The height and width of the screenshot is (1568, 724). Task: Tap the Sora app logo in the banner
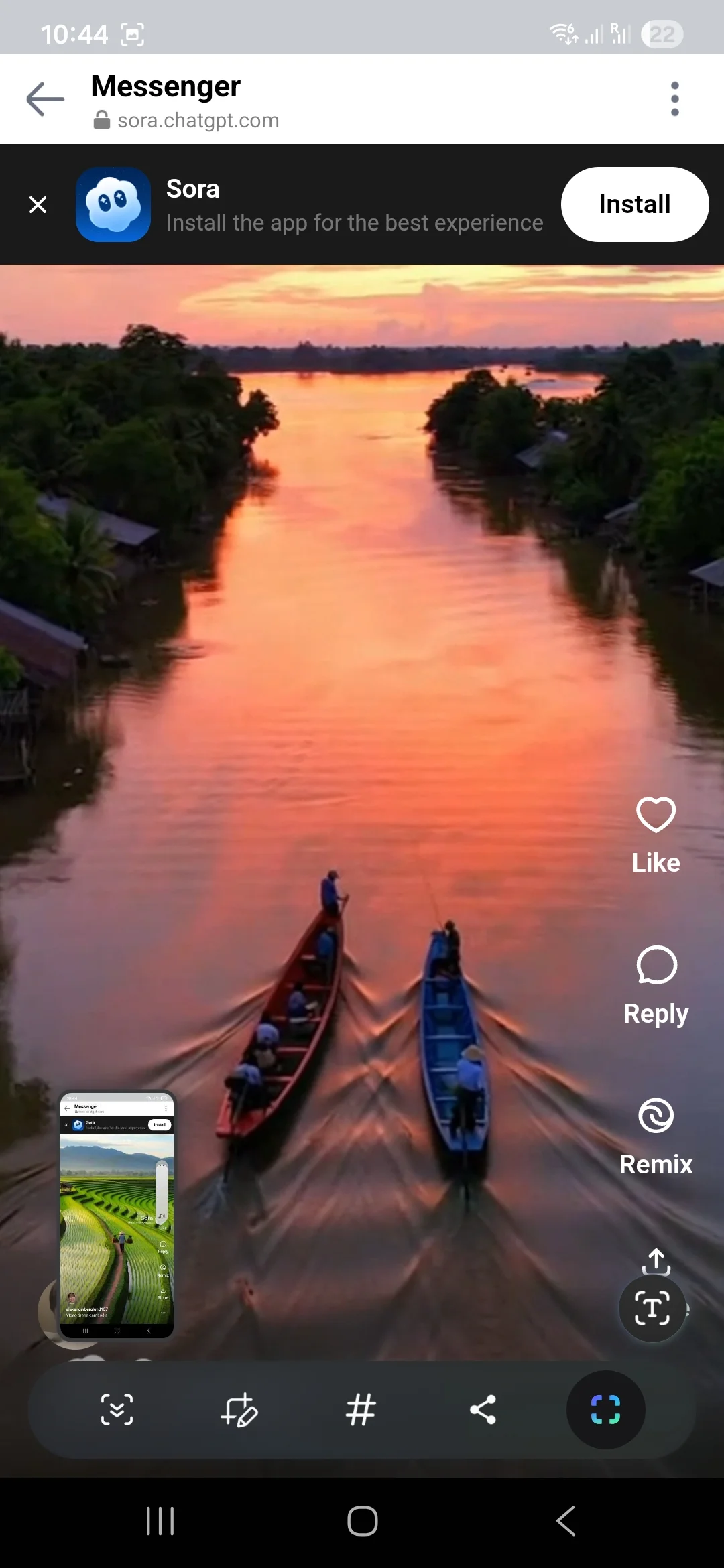(113, 204)
